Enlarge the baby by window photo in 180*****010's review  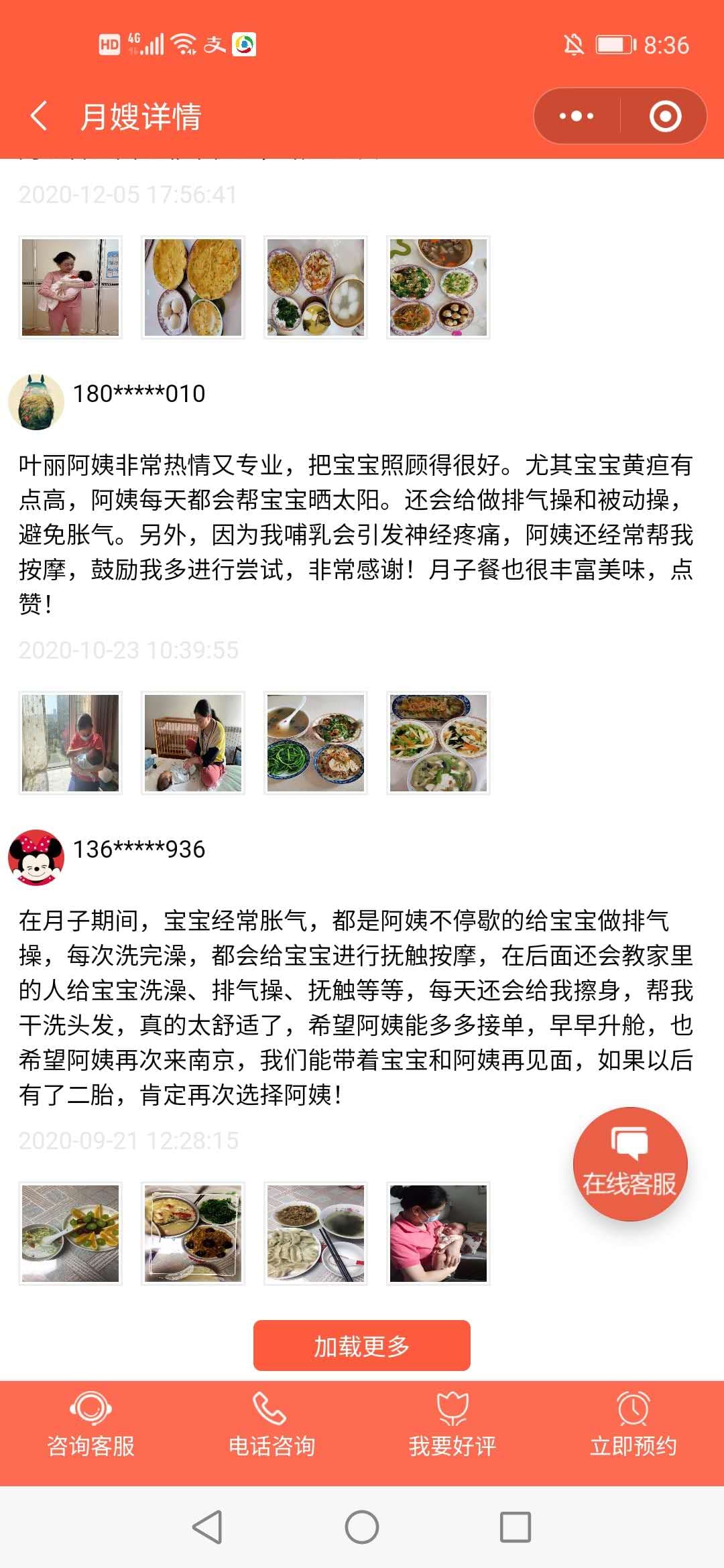[x=70, y=743]
